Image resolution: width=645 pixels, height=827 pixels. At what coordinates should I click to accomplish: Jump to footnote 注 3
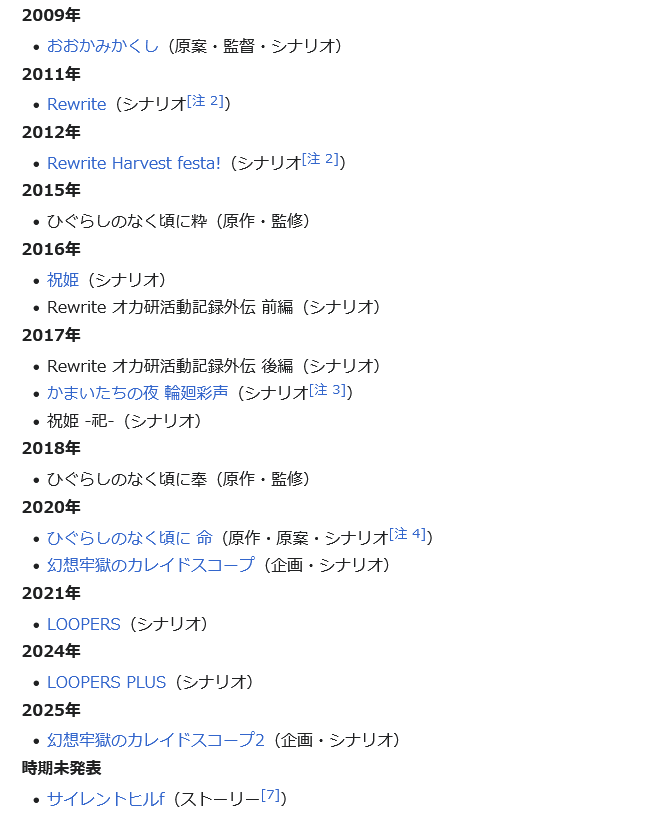point(328,390)
